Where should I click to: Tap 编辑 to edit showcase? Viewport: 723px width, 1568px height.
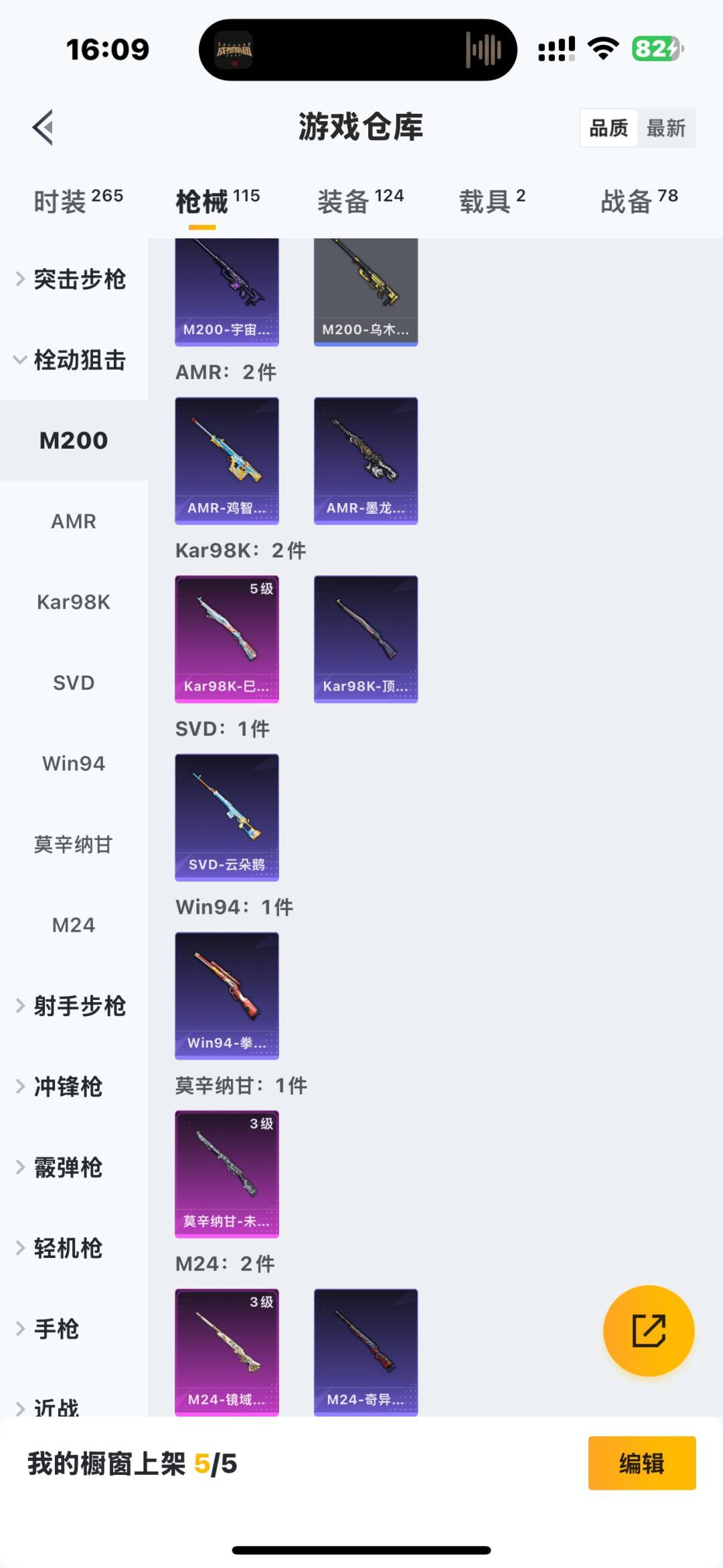pyautogui.click(x=641, y=1463)
